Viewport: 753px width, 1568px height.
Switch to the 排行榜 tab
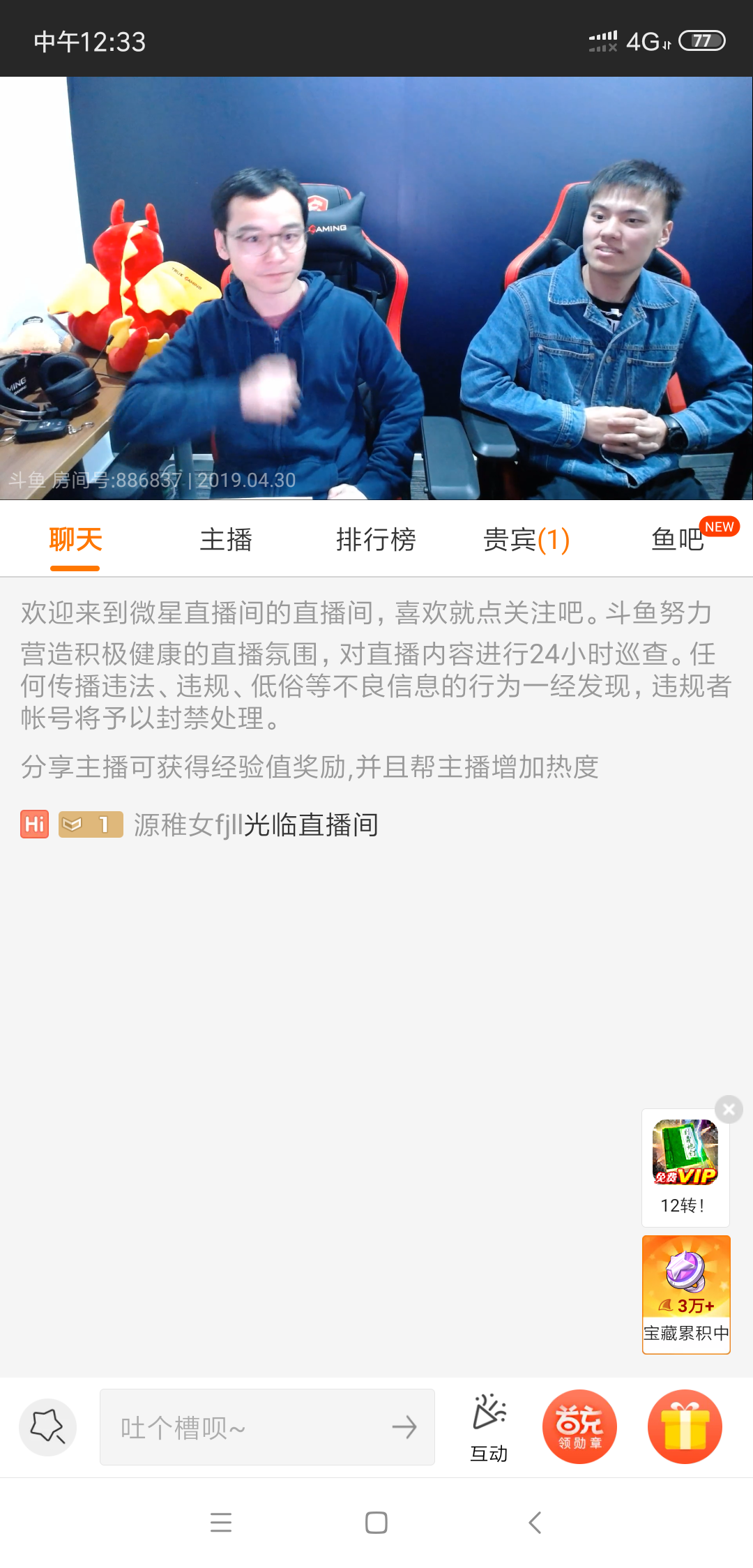376,540
